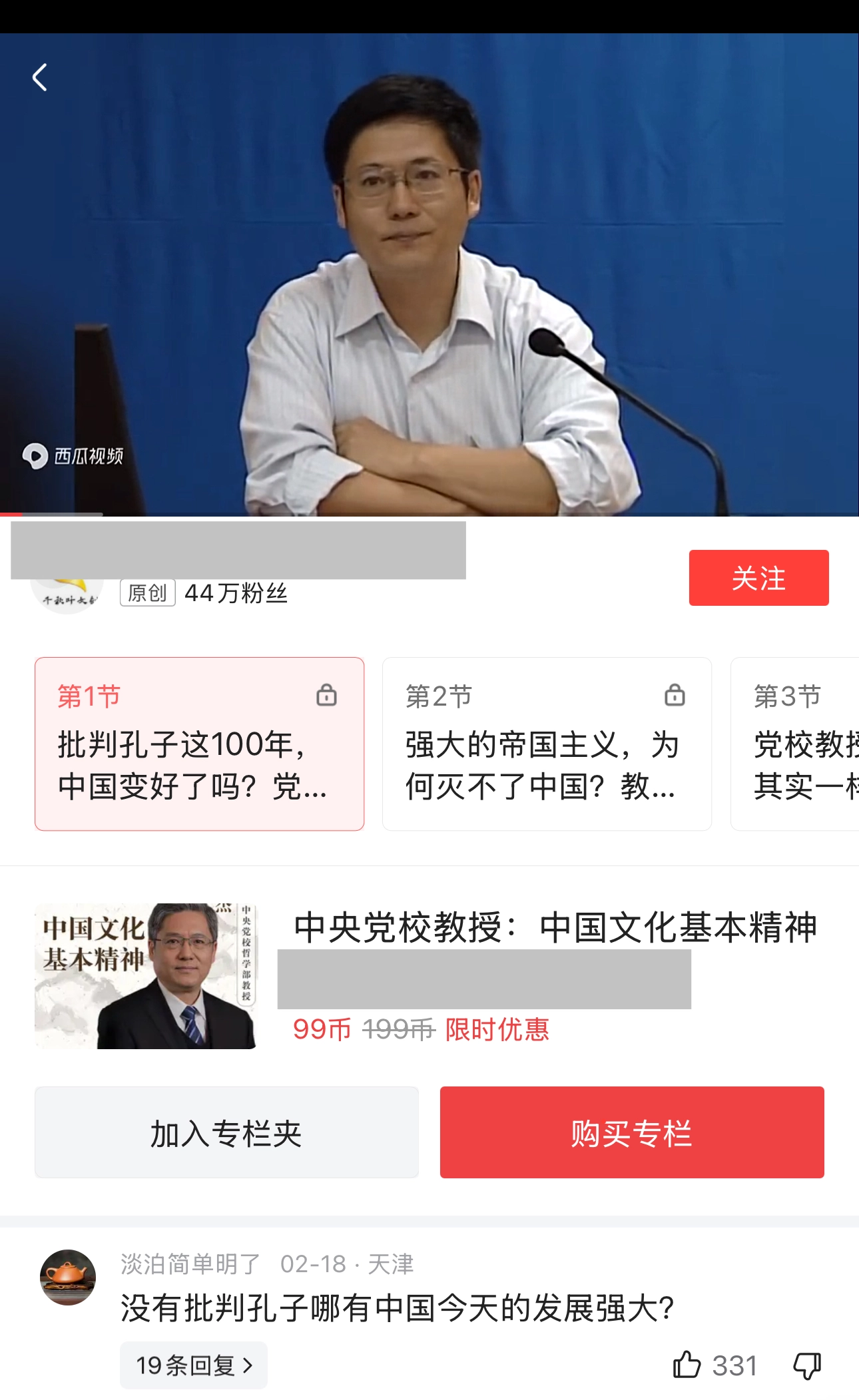The image size is (859, 1400).
Task: Expand 19条回复 to view replies
Action: [x=192, y=1365]
